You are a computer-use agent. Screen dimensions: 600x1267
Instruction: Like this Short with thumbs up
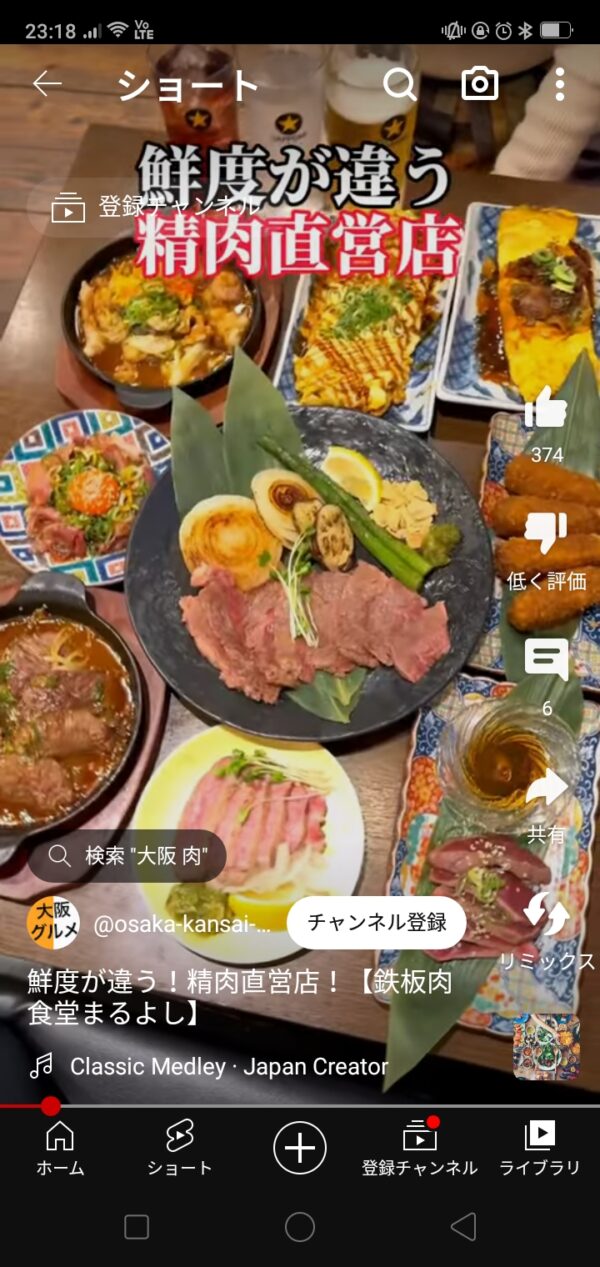pyautogui.click(x=546, y=410)
